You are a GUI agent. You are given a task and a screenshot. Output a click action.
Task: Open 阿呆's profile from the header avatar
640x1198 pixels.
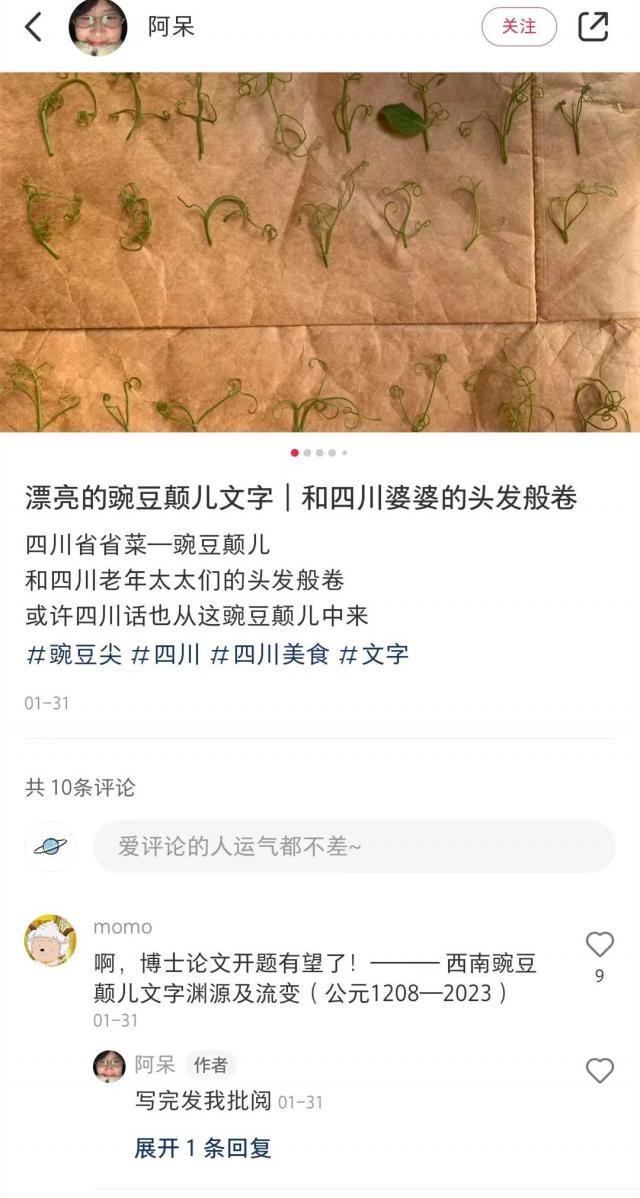pyautogui.click(x=98, y=27)
